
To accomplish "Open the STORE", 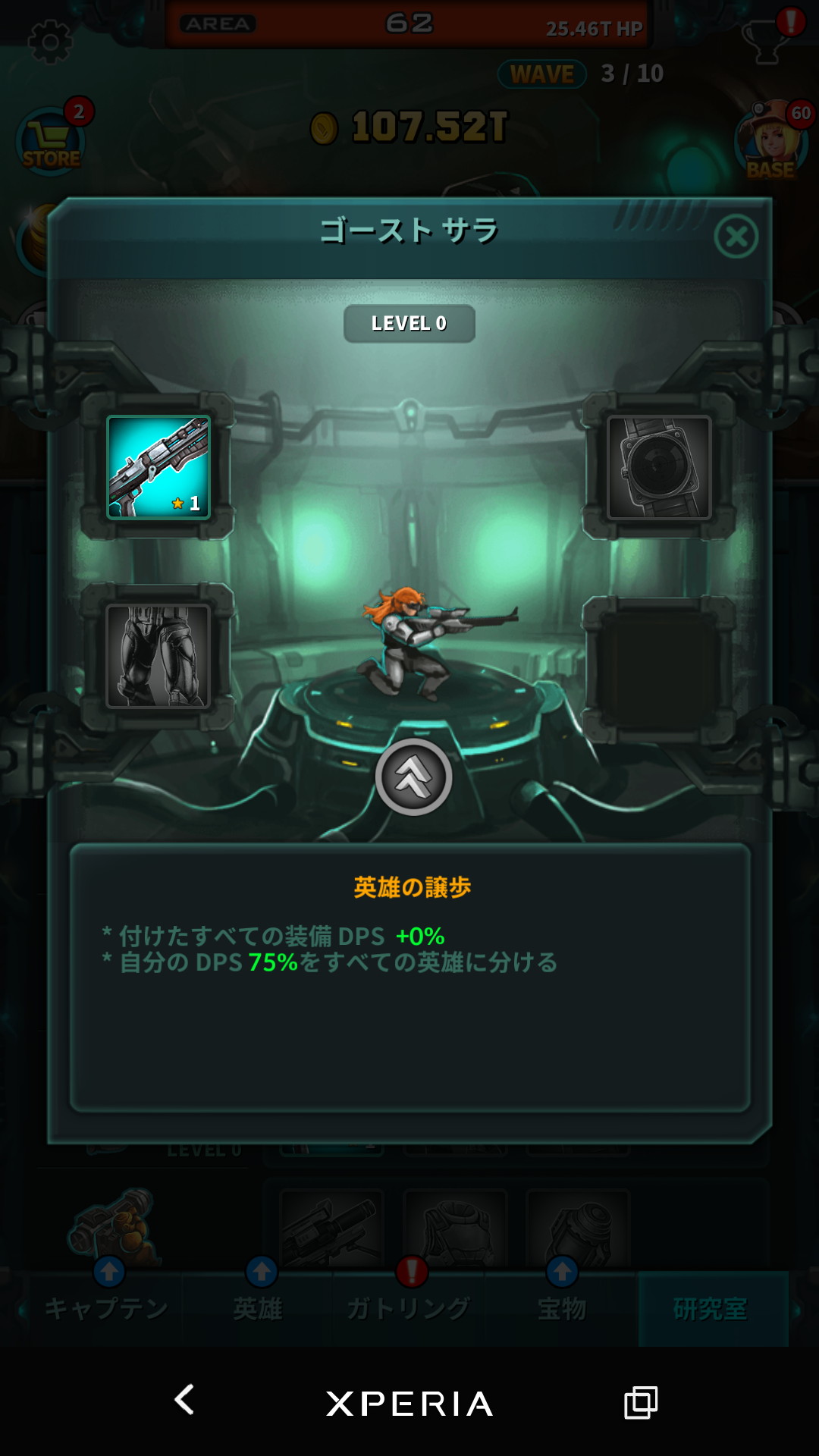I will tap(52, 142).
